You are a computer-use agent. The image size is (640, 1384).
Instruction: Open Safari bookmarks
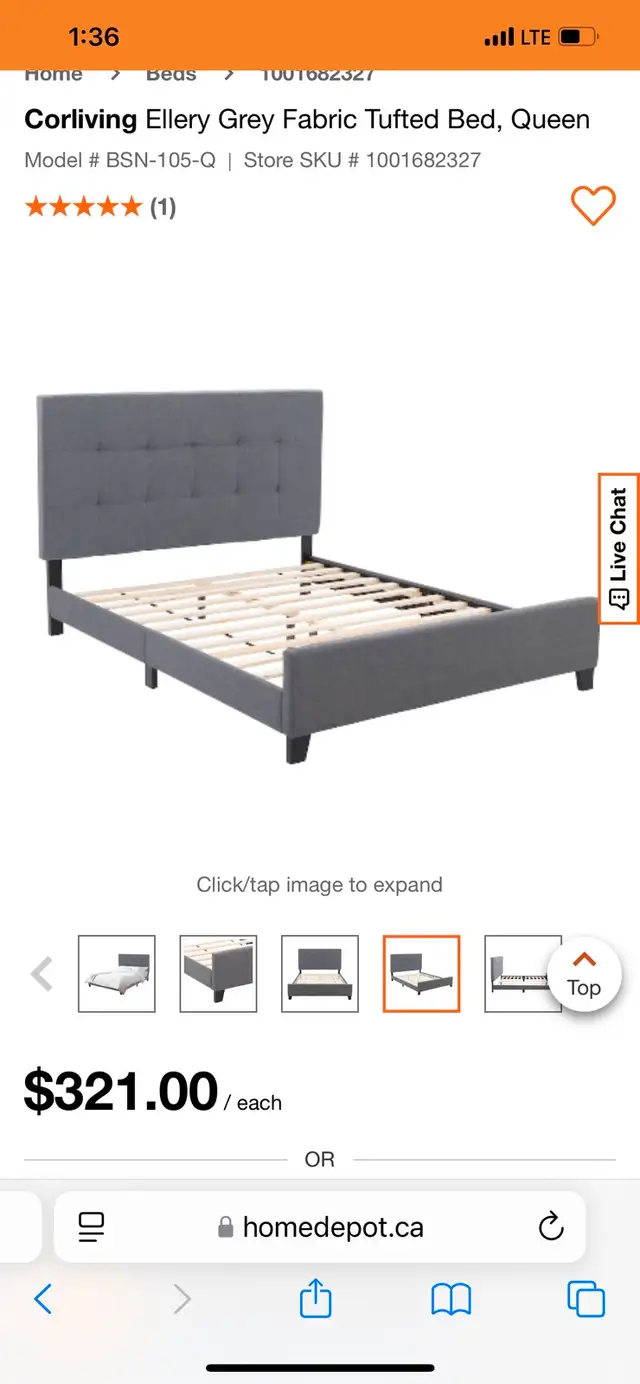click(451, 1299)
